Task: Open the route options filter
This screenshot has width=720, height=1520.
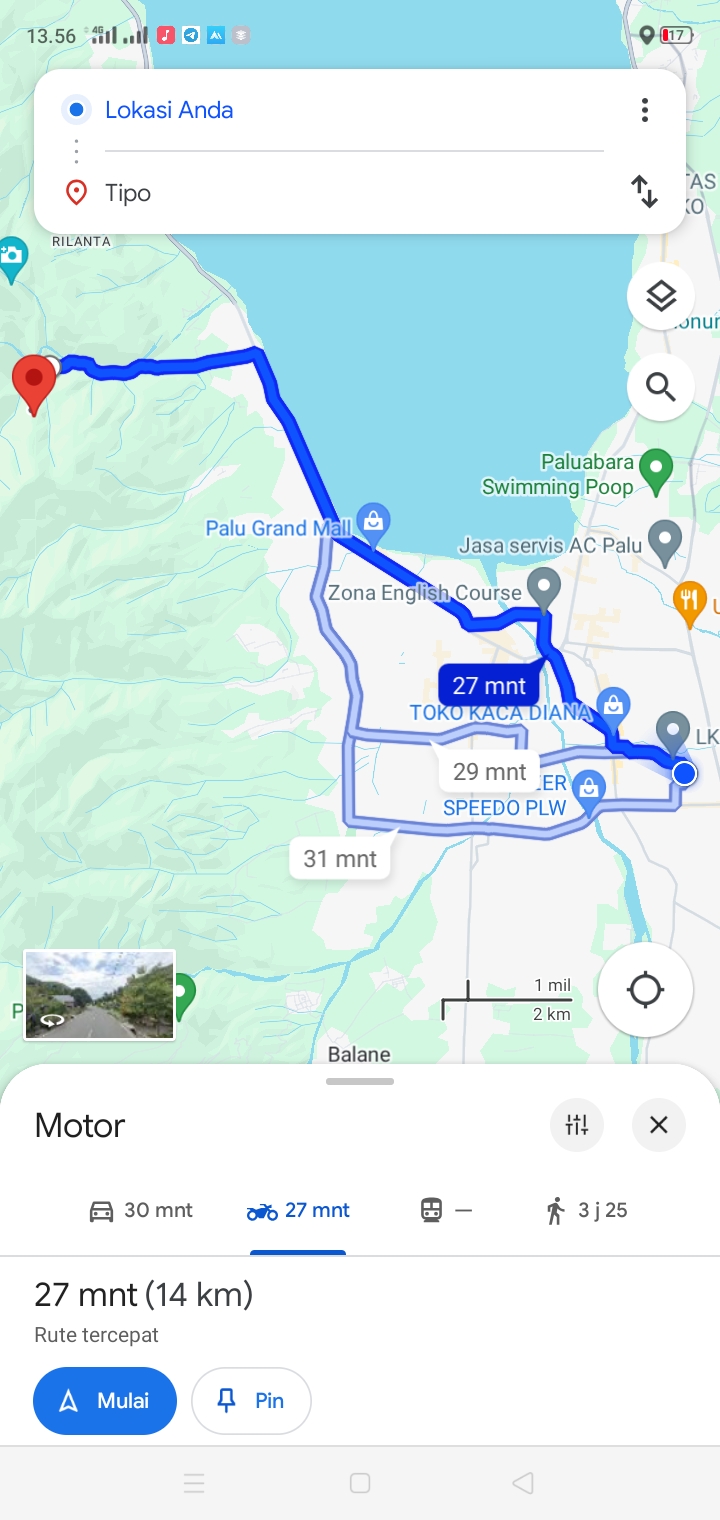Action: click(577, 1125)
